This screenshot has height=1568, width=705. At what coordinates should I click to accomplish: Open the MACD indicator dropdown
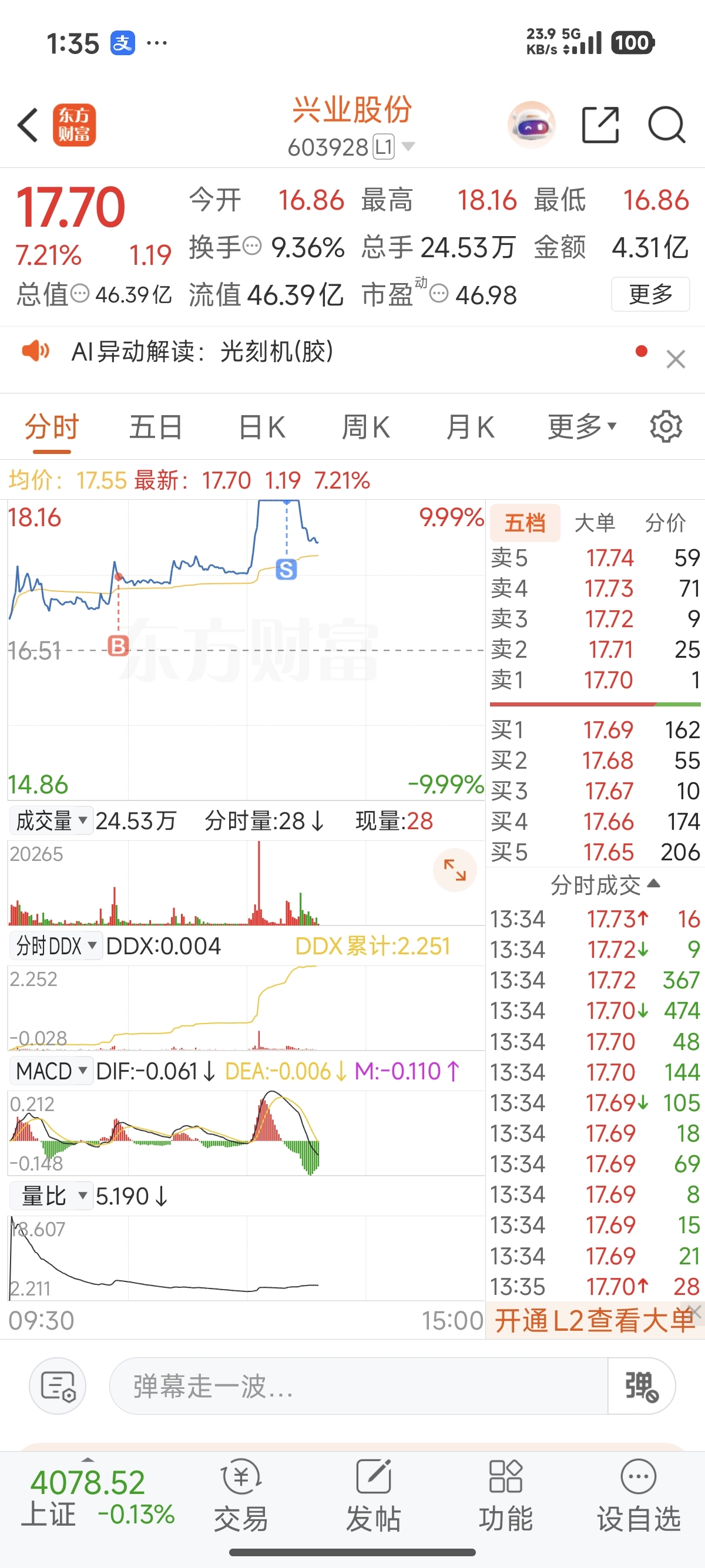coord(52,1071)
